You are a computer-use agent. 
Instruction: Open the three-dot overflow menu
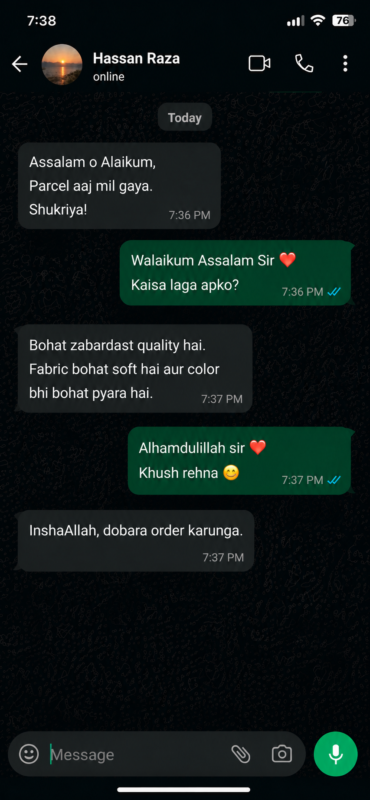(346, 64)
